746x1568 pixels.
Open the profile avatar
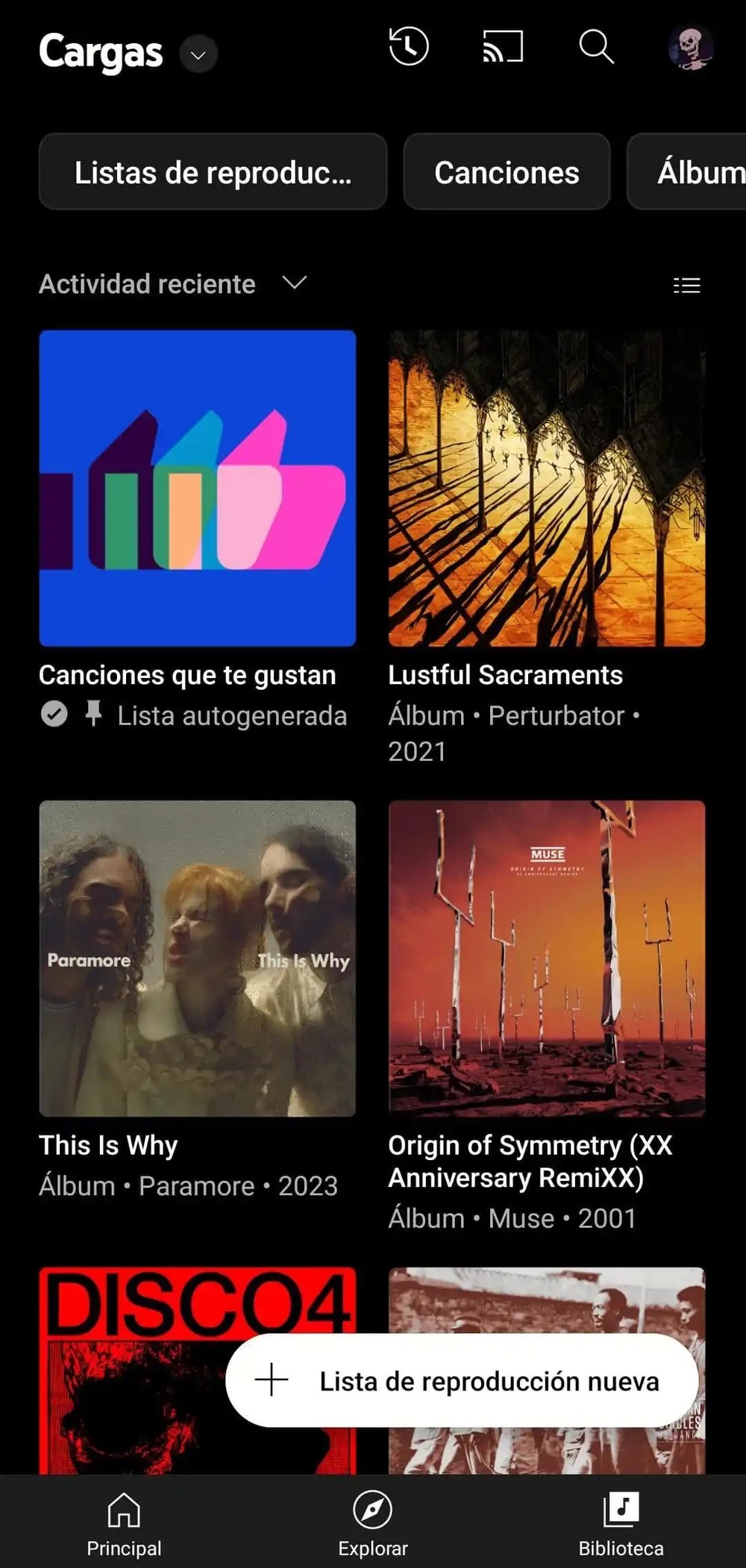[x=690, y=46]
